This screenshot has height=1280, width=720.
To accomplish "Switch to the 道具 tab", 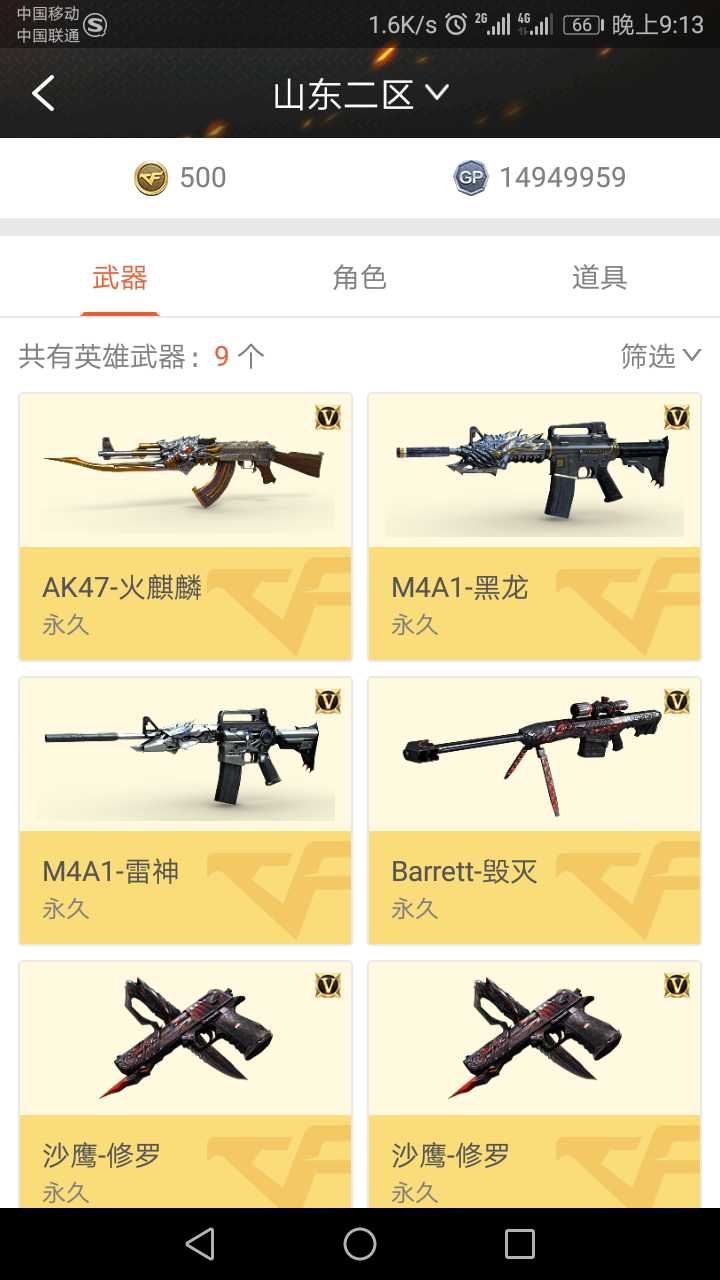I will pyautogui.click(x=599, y=278).
